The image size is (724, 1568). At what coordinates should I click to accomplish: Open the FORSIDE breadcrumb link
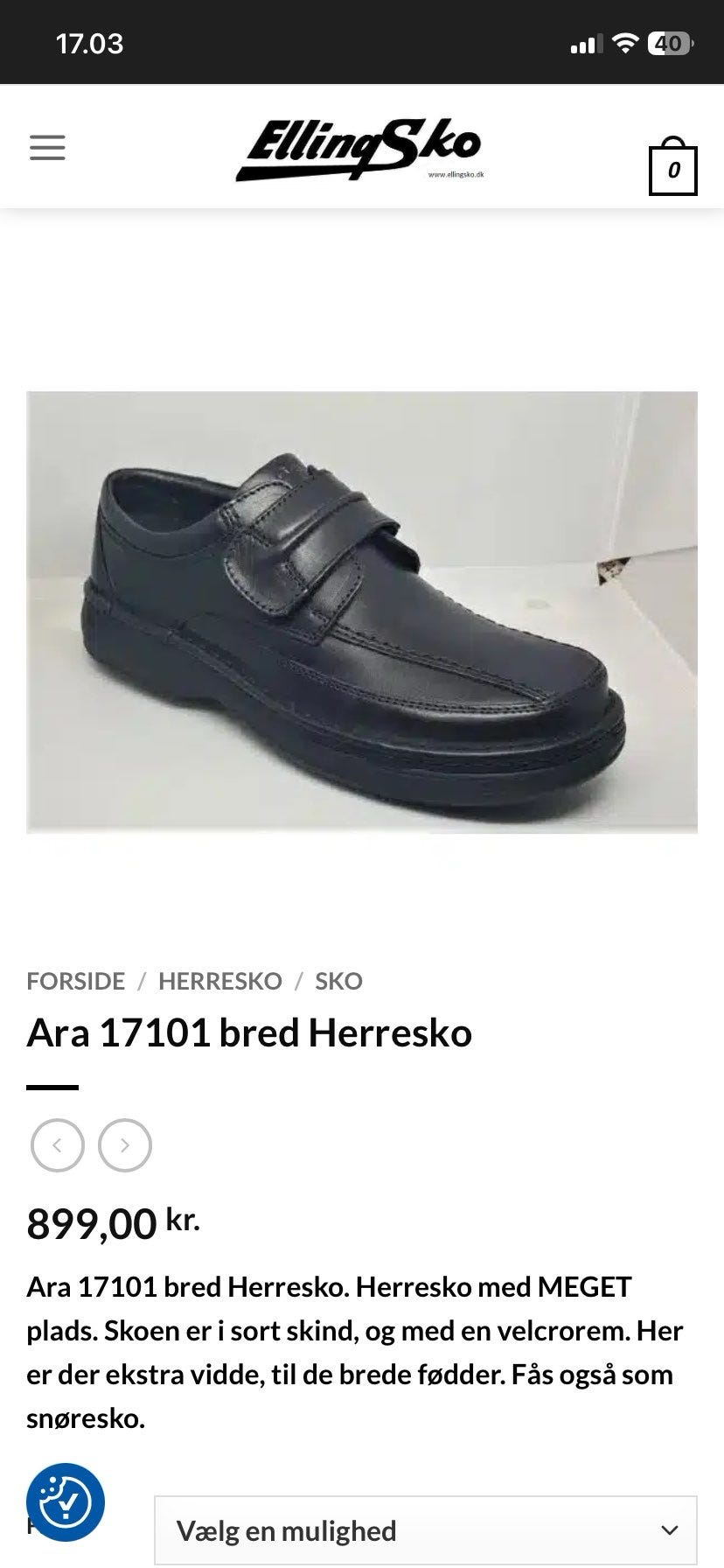(76, 981)
